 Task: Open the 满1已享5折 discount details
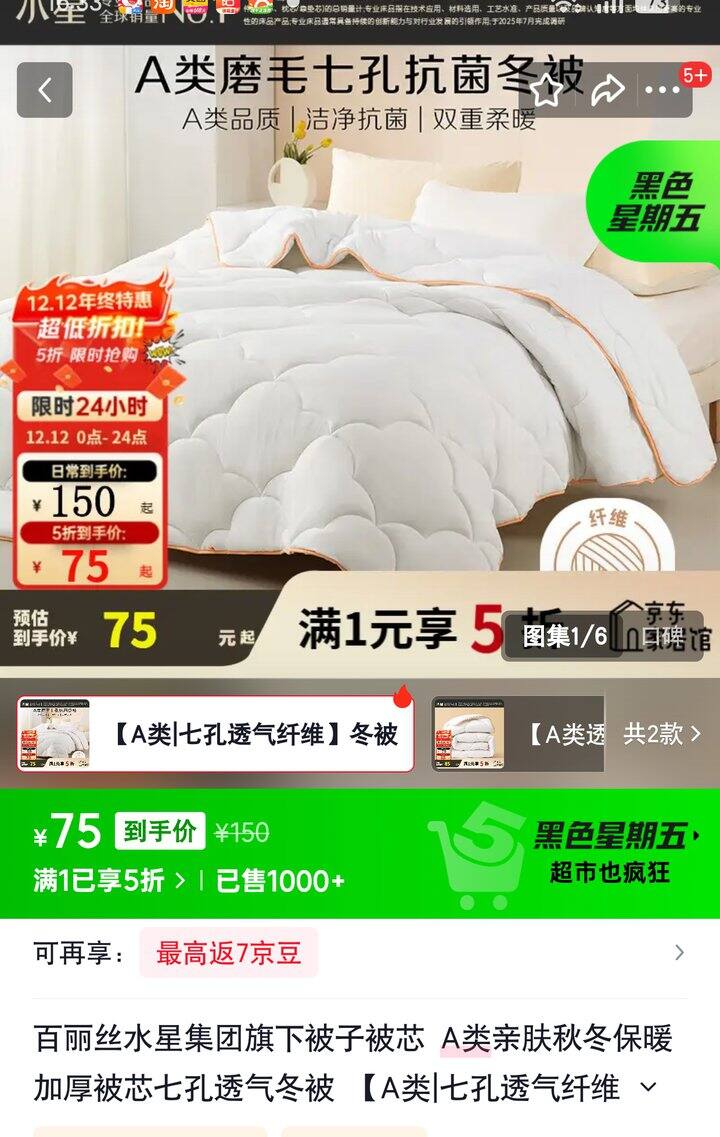coord(109,881)
